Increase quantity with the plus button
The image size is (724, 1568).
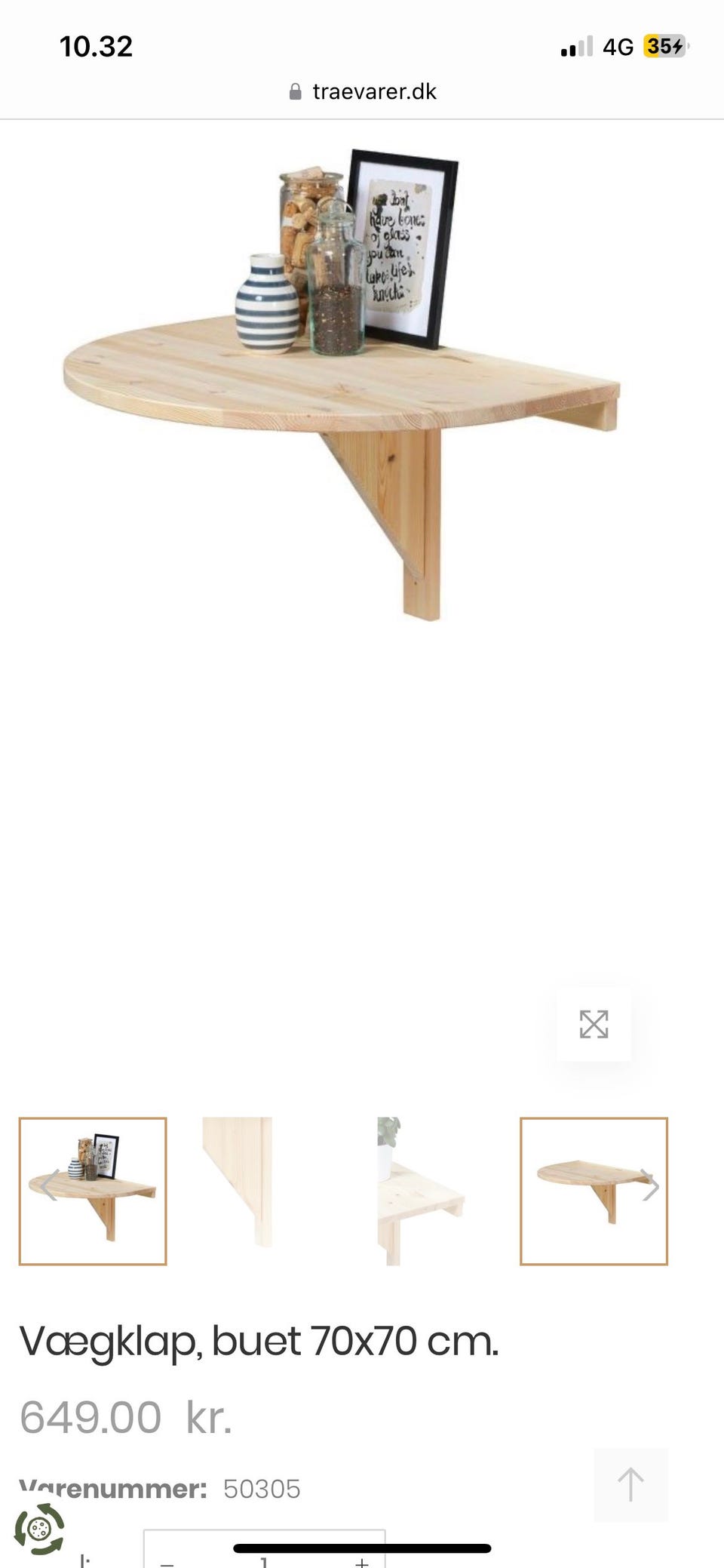361,1562
